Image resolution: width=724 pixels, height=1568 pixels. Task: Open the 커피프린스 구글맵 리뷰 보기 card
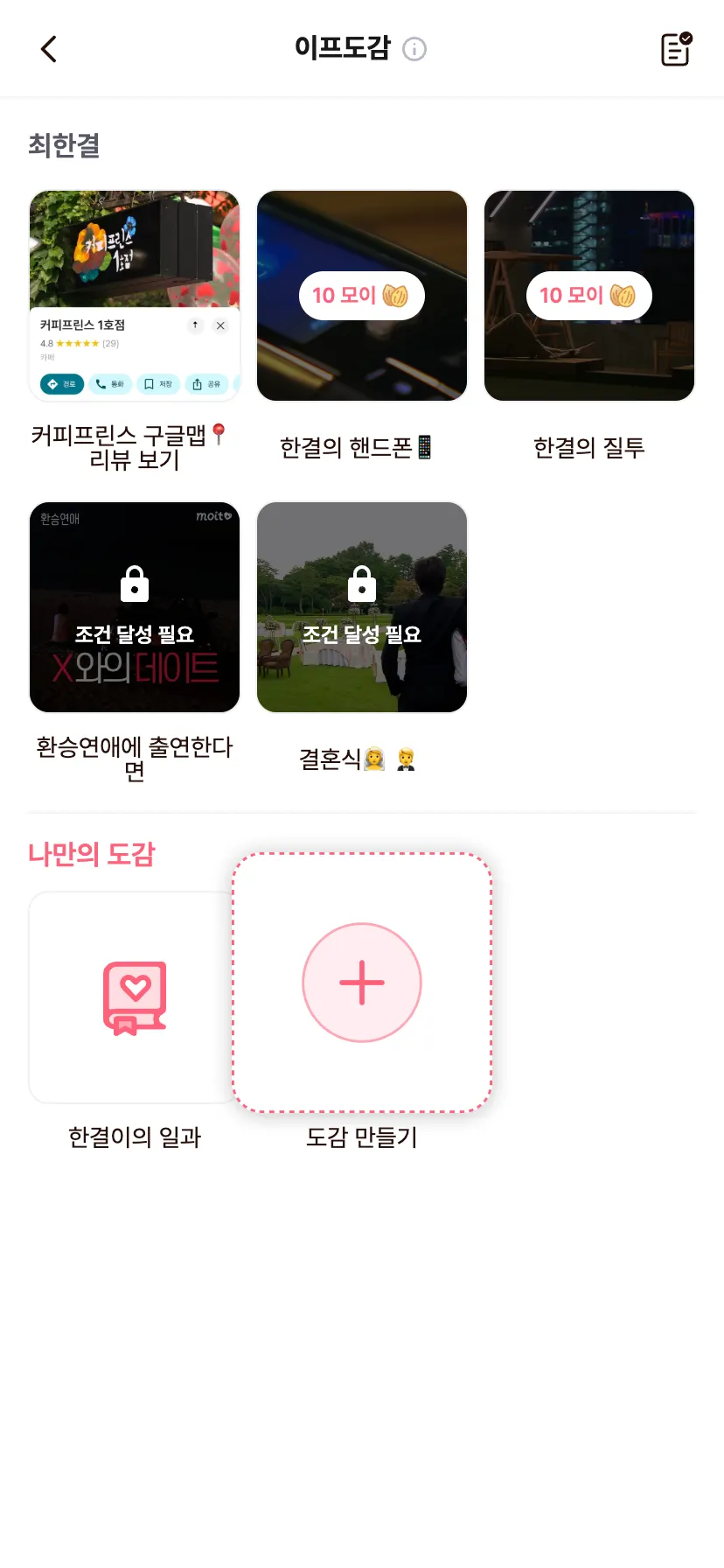click(x=135, y=296)
